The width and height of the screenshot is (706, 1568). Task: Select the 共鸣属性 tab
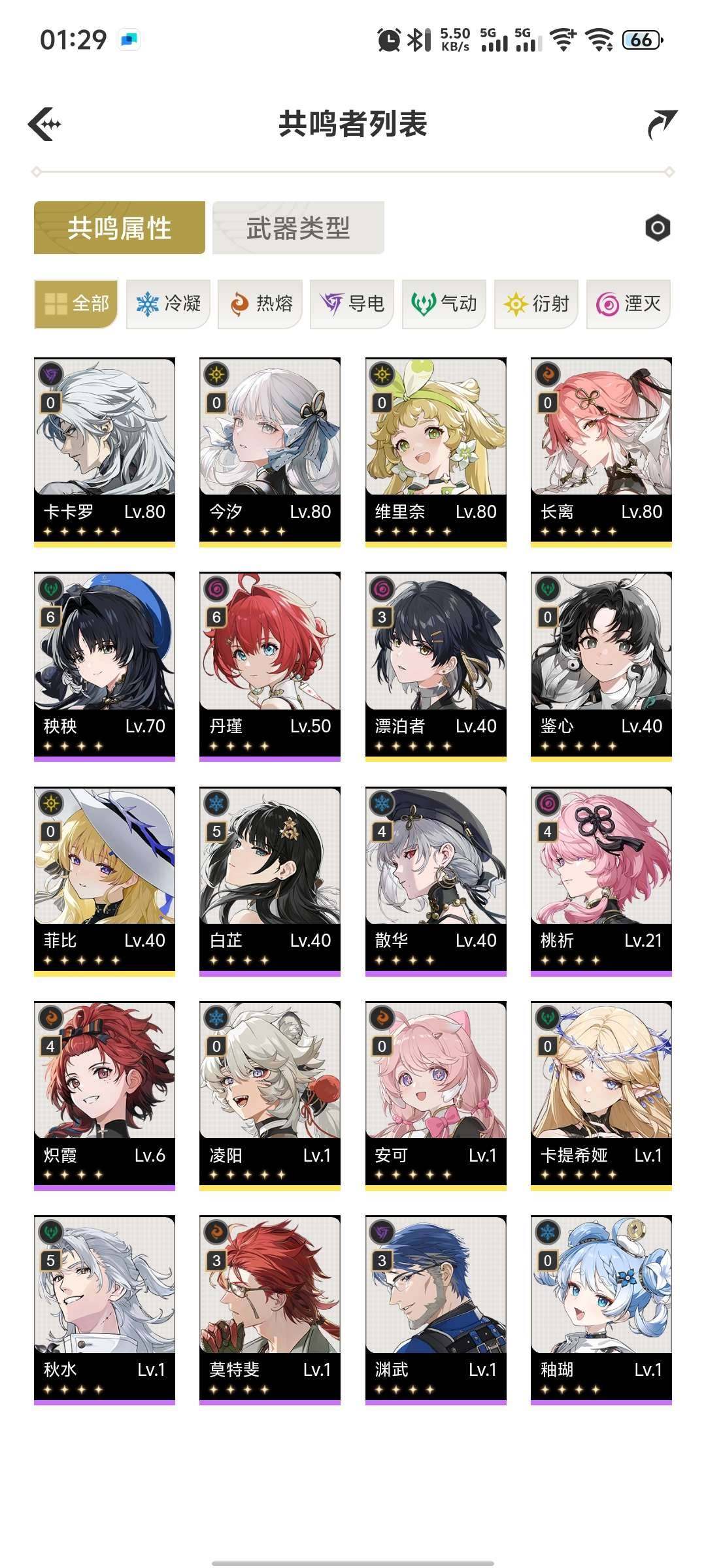coord(120,228)
